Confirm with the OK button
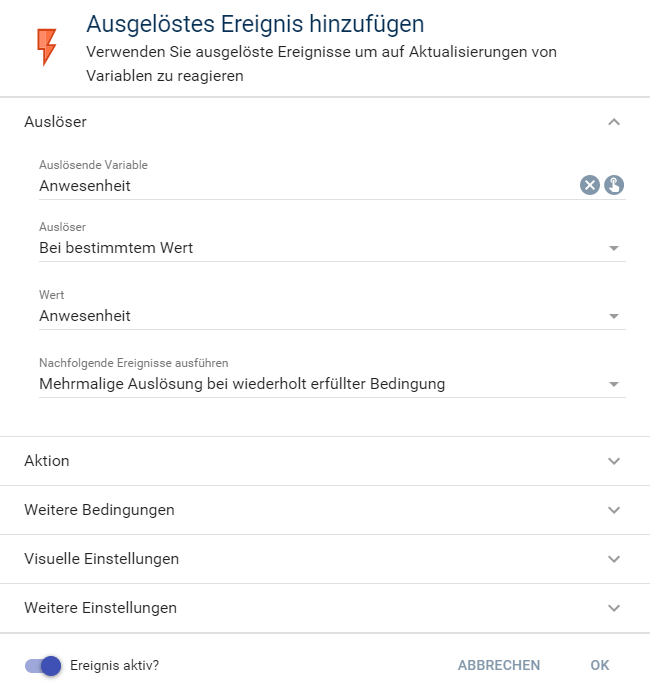The width and height of the screenshot is (650, 698). click(600, 666)
